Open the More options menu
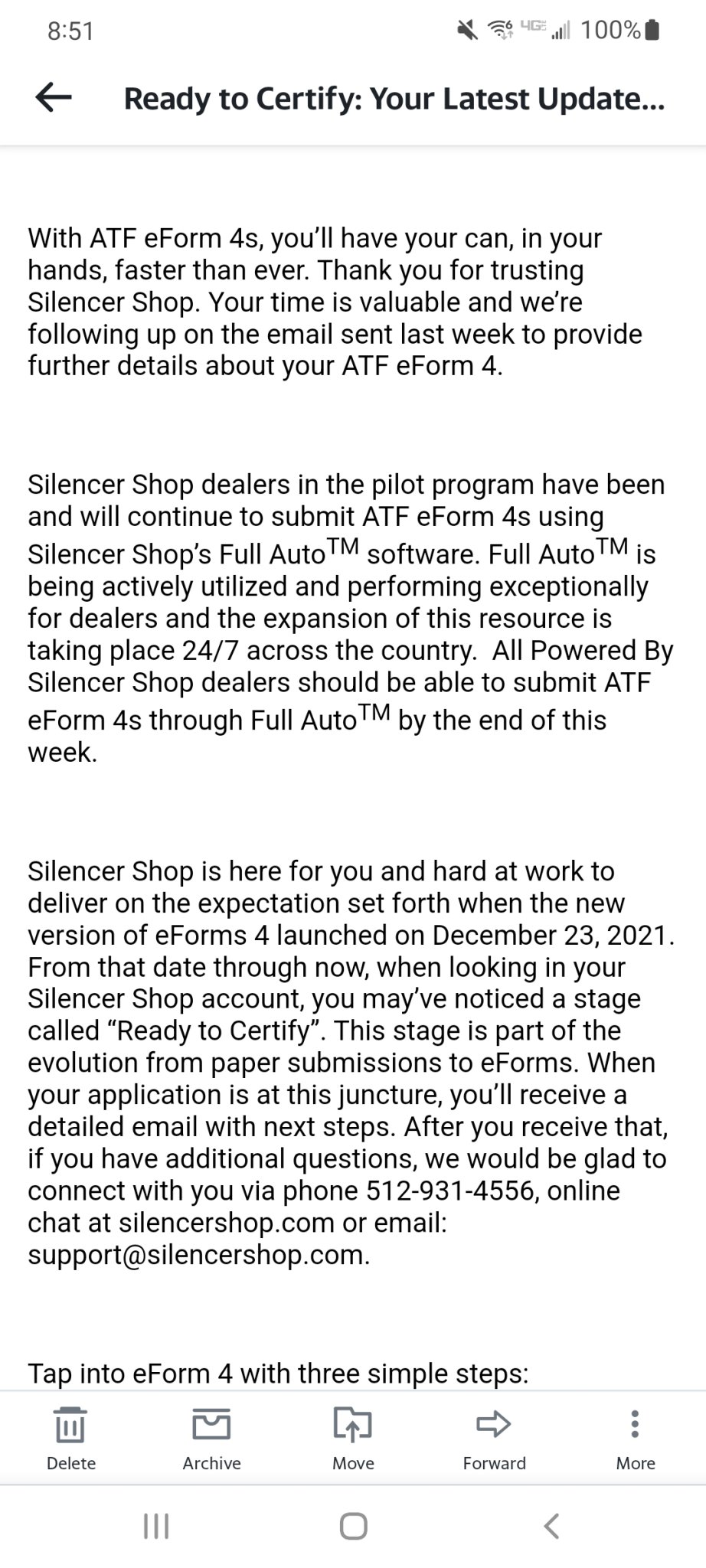Image resolution: width=706 pixels, height=1568 pixels. click(636, 1438)
